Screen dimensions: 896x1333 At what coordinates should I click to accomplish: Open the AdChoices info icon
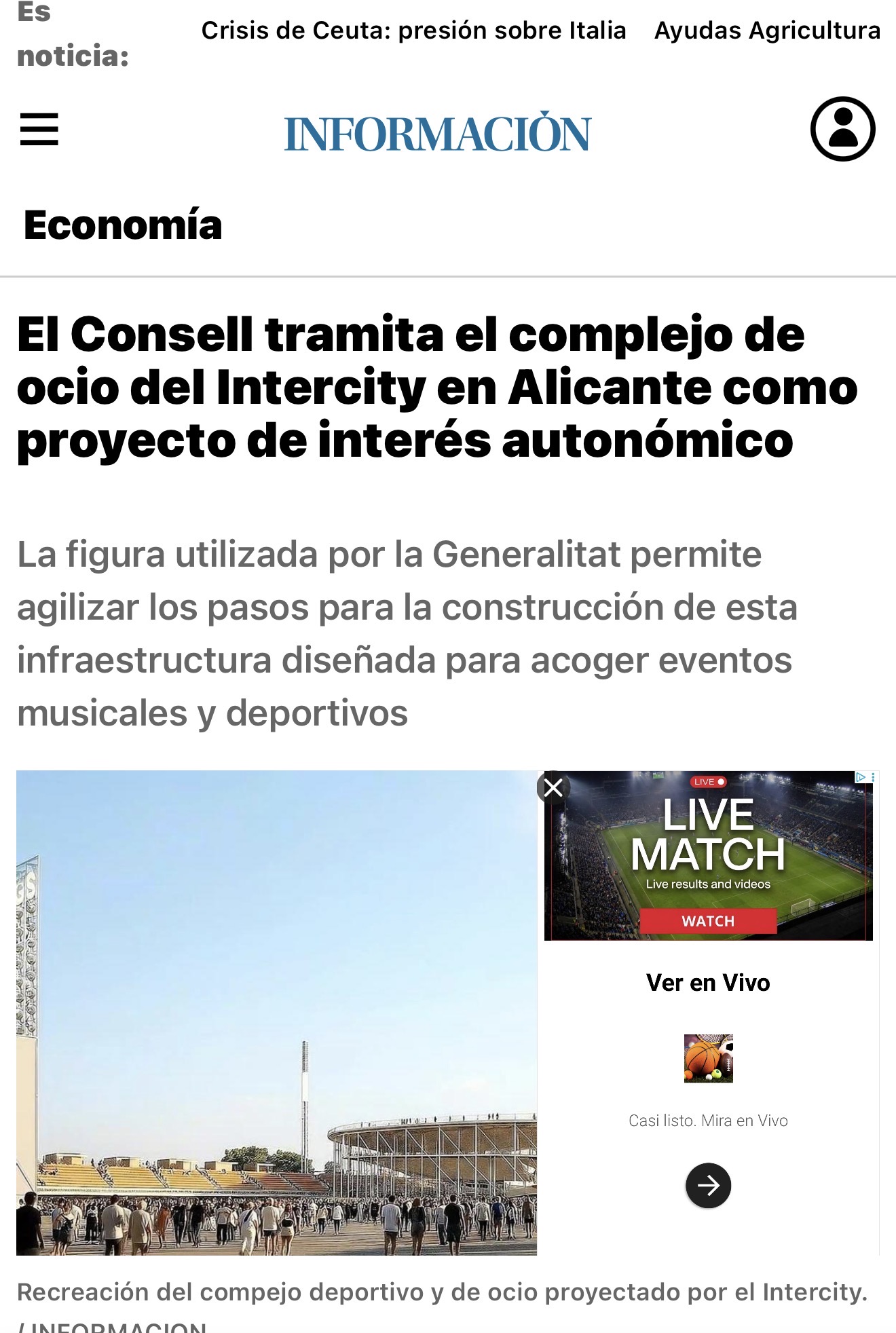860,778
